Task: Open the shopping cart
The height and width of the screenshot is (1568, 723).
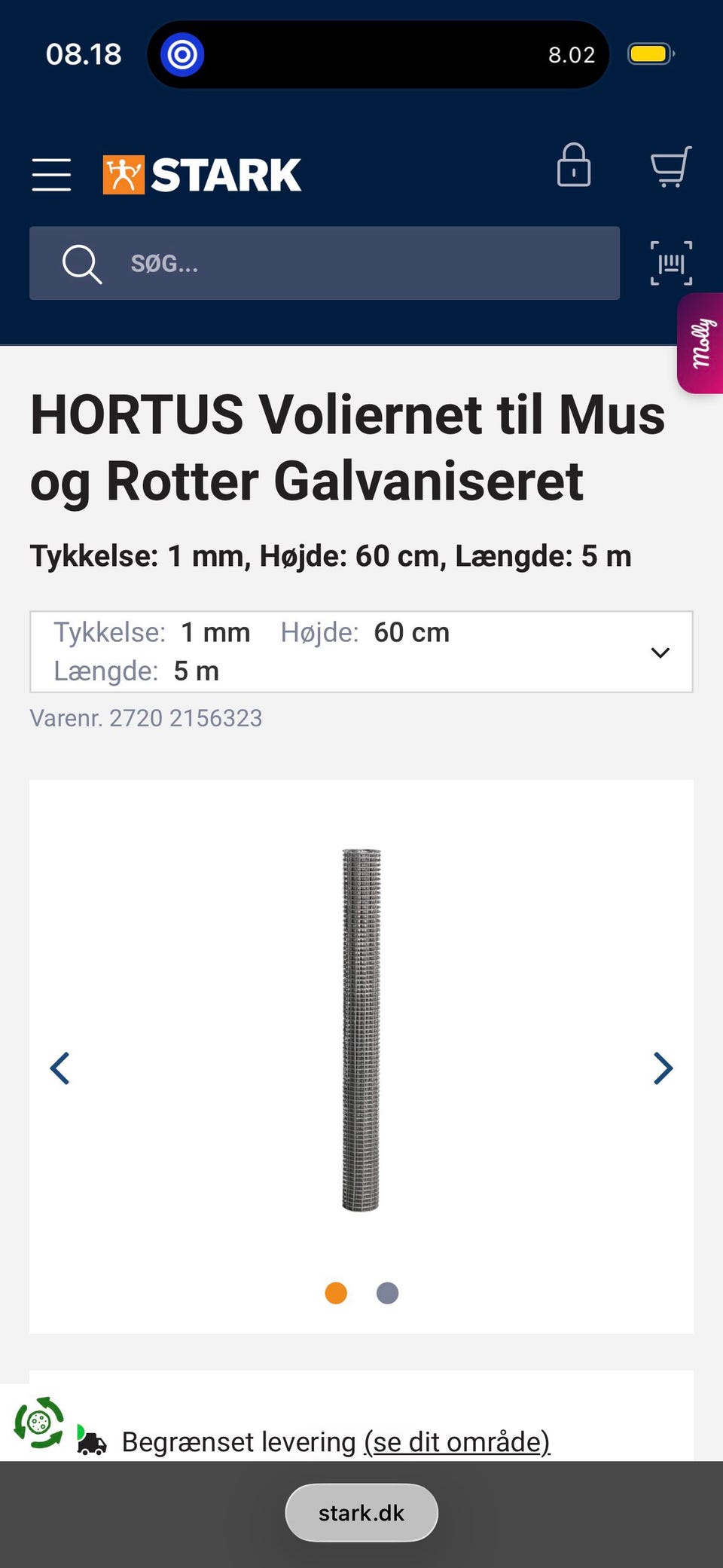Action: click(x=669, y=169)
